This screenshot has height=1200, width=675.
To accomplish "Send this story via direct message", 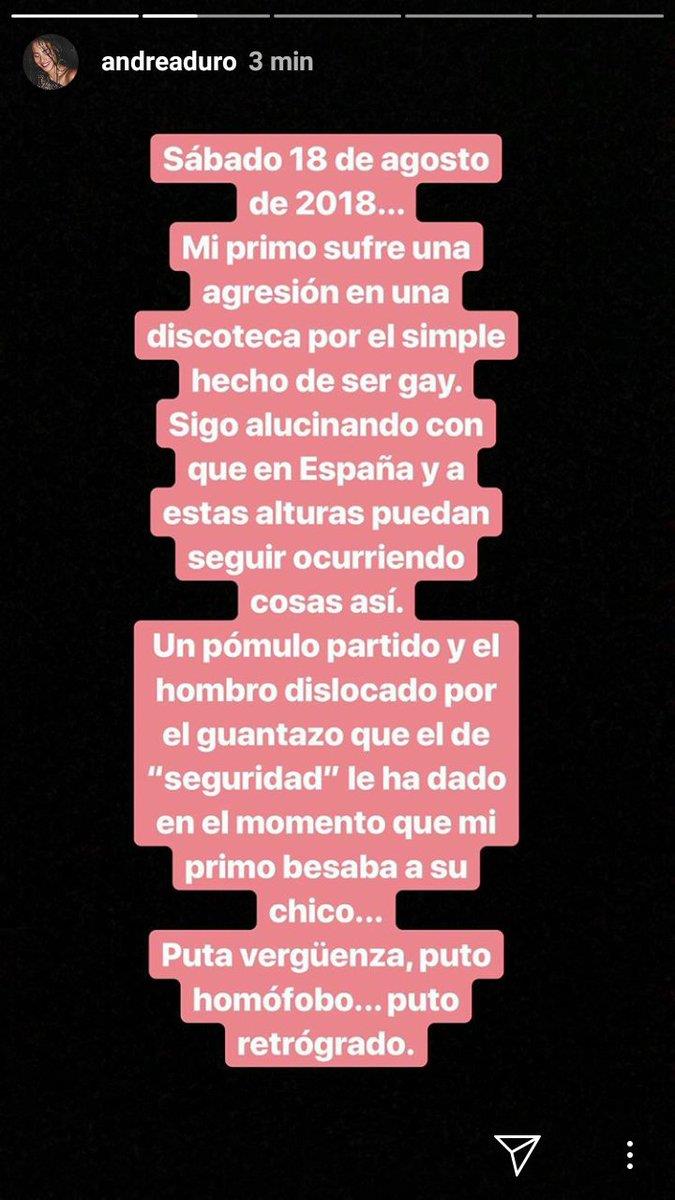I will [518, 1154].
